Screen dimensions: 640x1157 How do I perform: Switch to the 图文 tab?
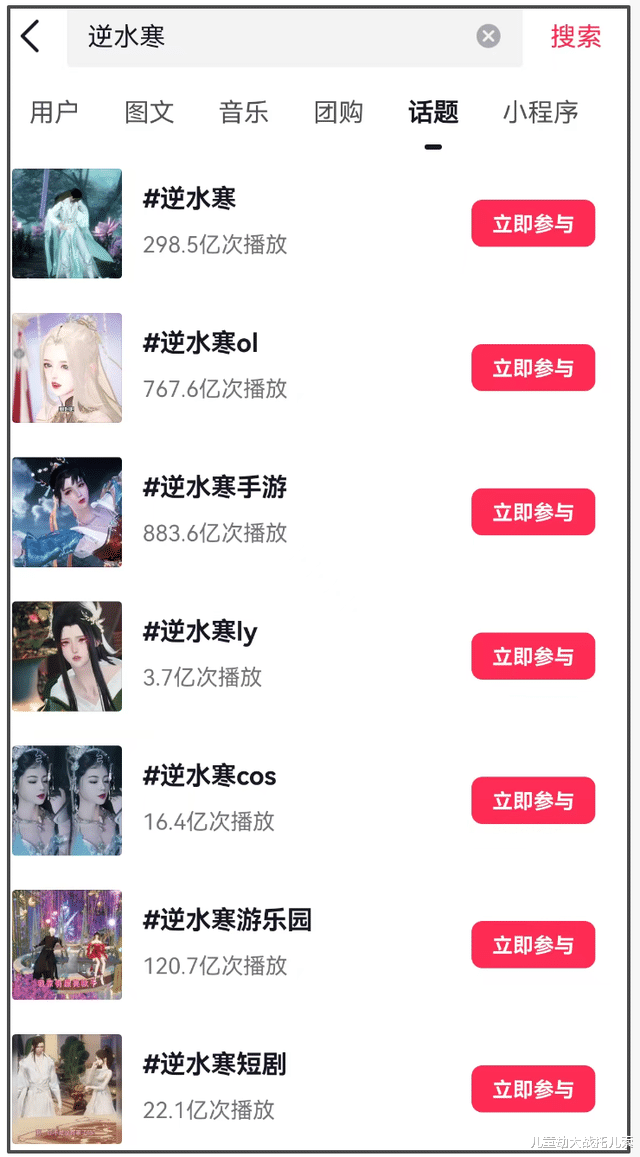coord(149,112)
